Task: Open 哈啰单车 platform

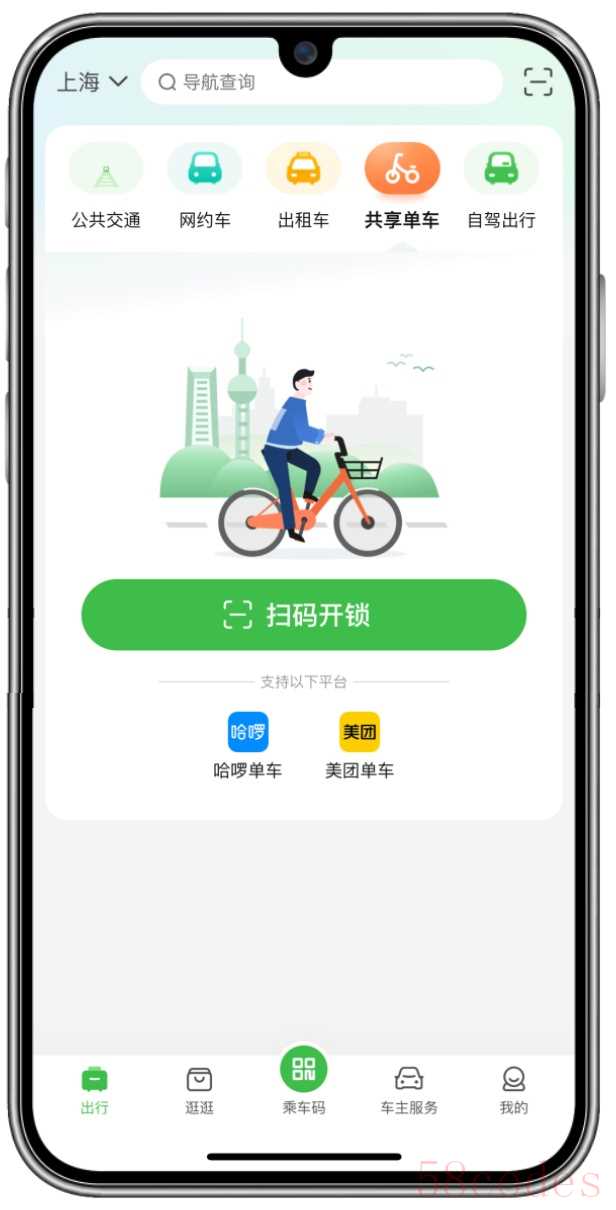Action: (x=248, y=746)
